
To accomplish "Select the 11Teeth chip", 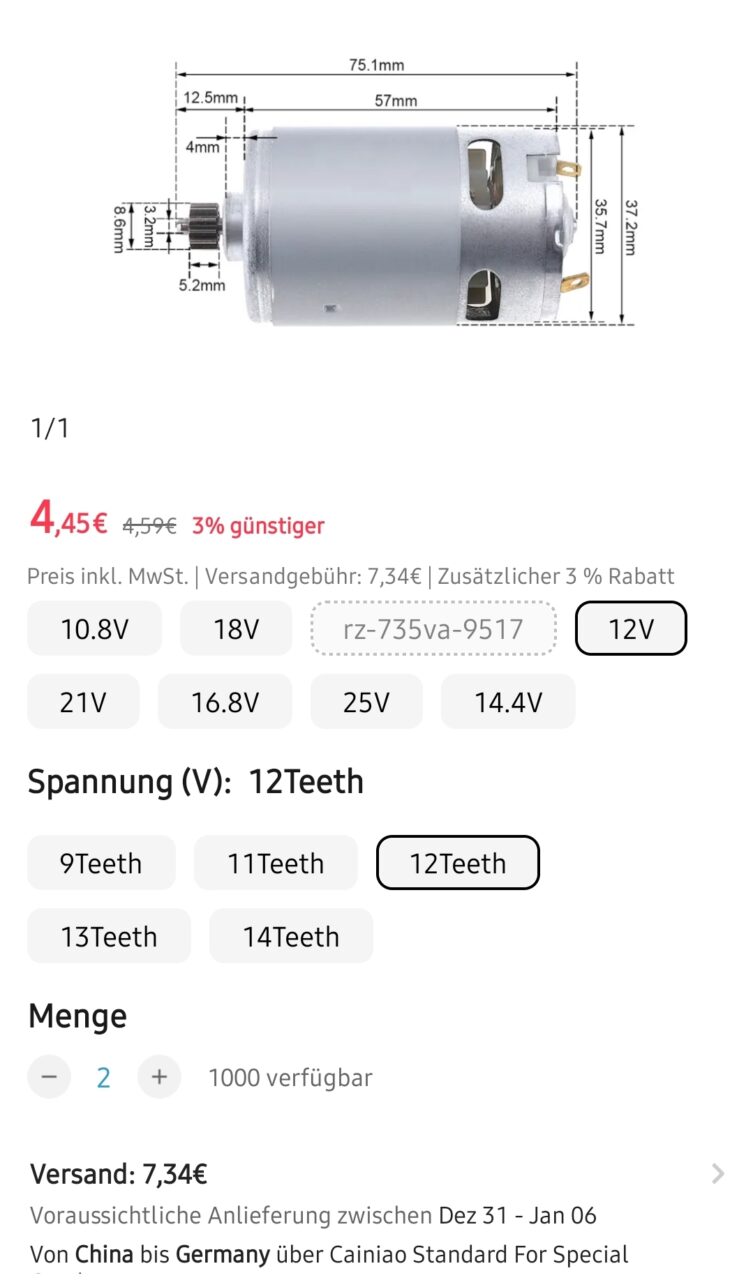I will pyautogui.click(x=275, y=863).
